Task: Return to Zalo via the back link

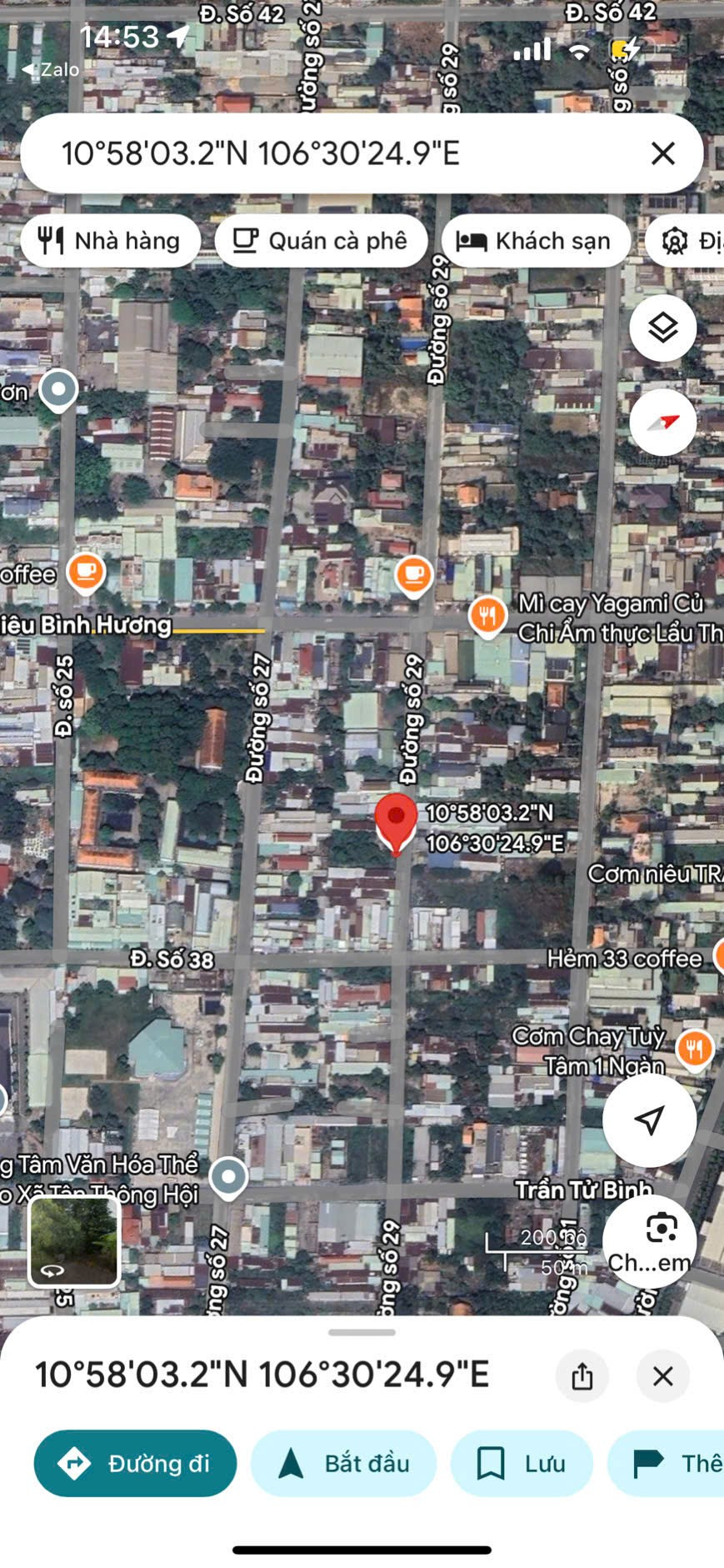Action: [x=52, y=69]
